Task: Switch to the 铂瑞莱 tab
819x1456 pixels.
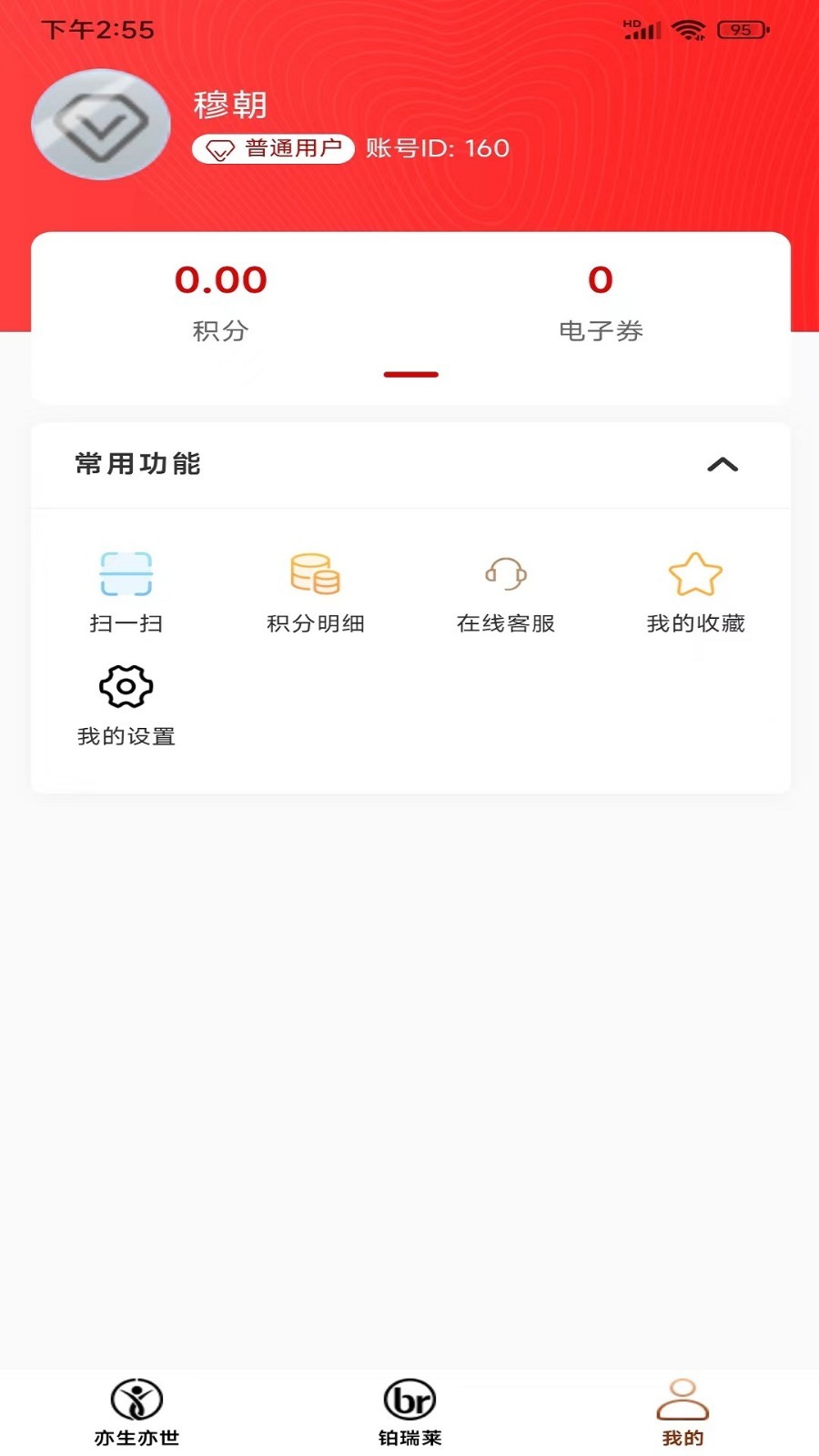Action: point(409,1412)
